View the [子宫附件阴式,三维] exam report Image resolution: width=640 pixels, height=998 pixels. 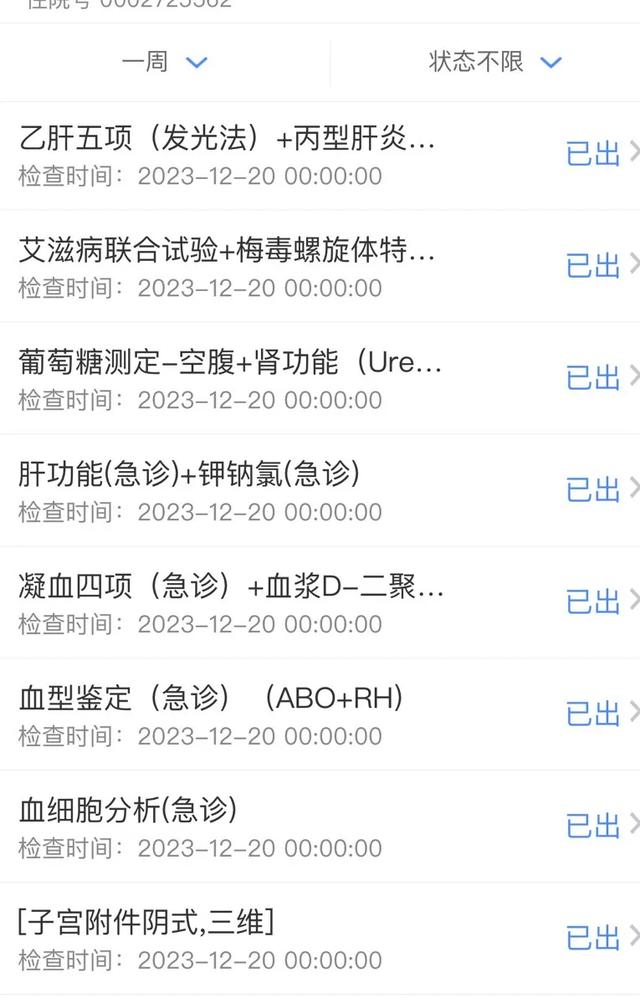pos(320,939)
